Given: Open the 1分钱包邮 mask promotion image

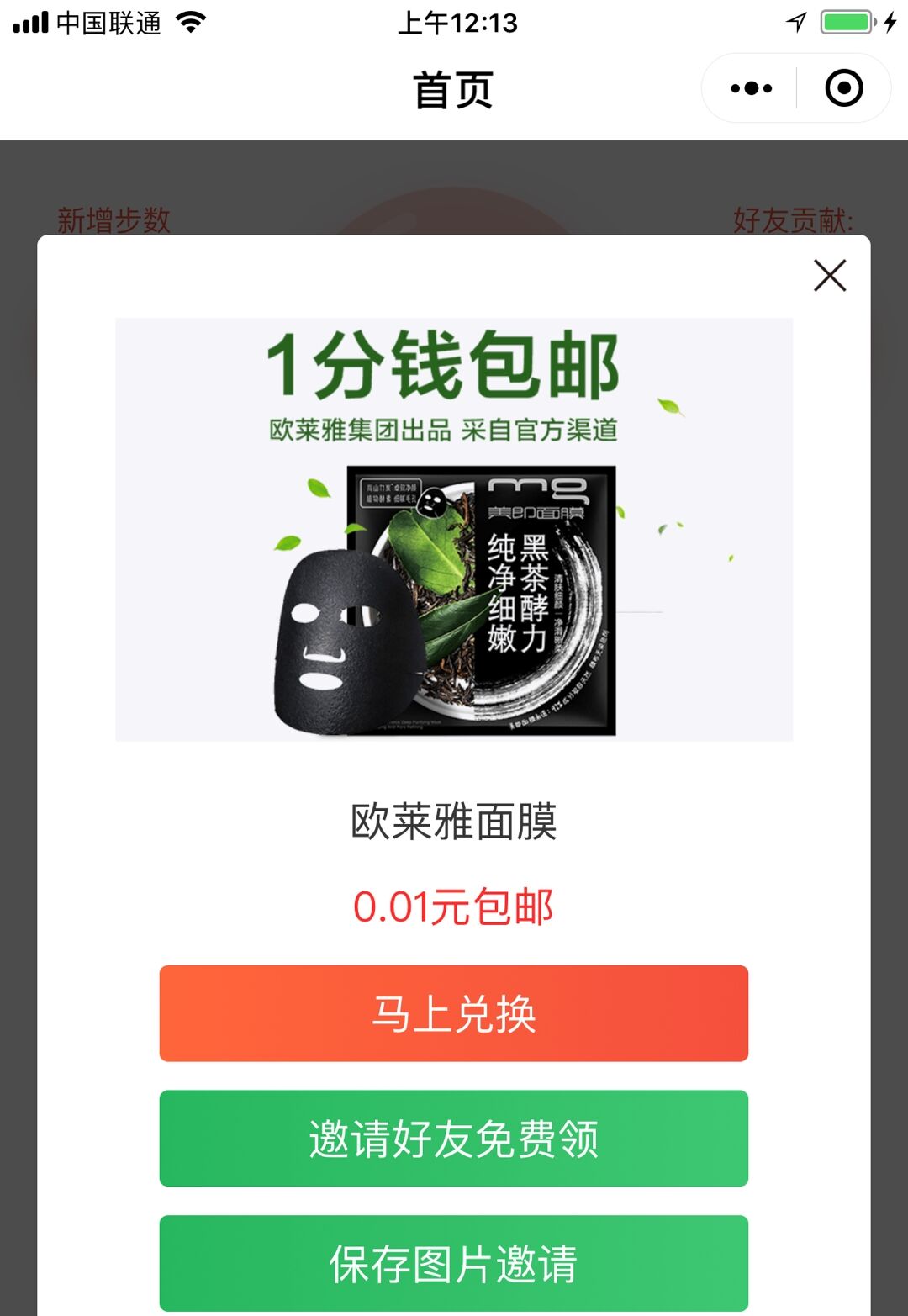Looking at the screenshot, I should point(454,529).
